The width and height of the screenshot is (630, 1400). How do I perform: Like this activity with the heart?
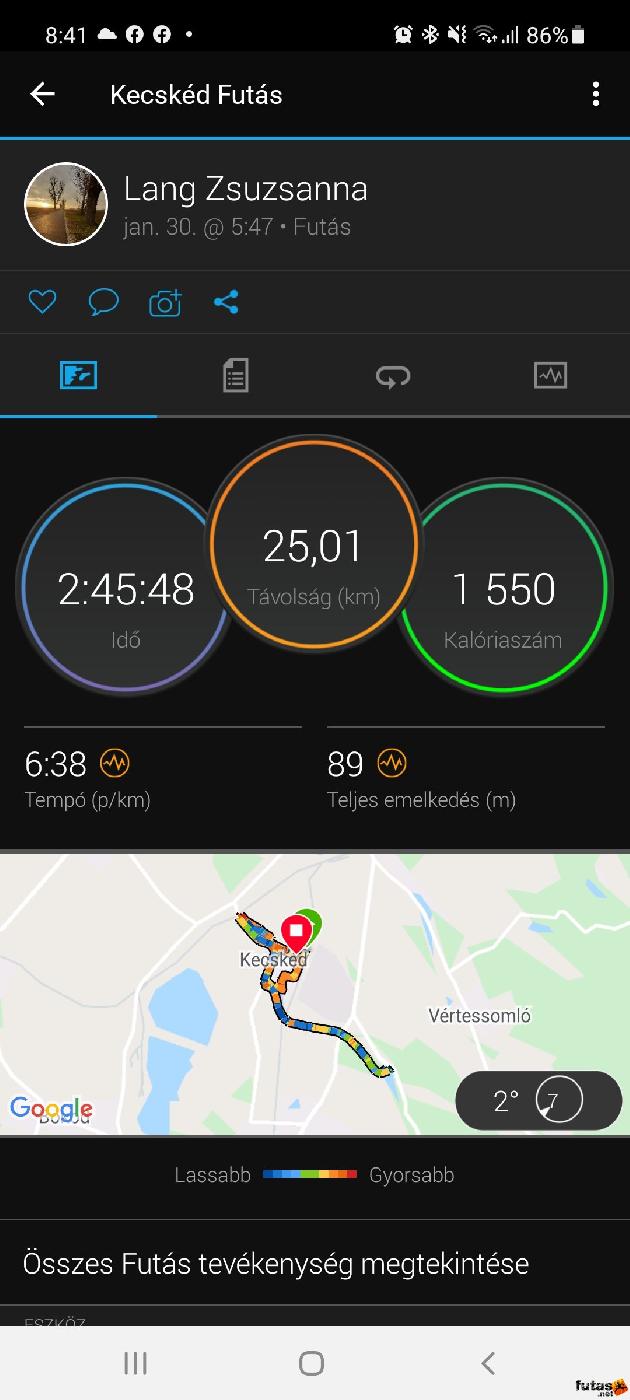click(x=42, y=302)
